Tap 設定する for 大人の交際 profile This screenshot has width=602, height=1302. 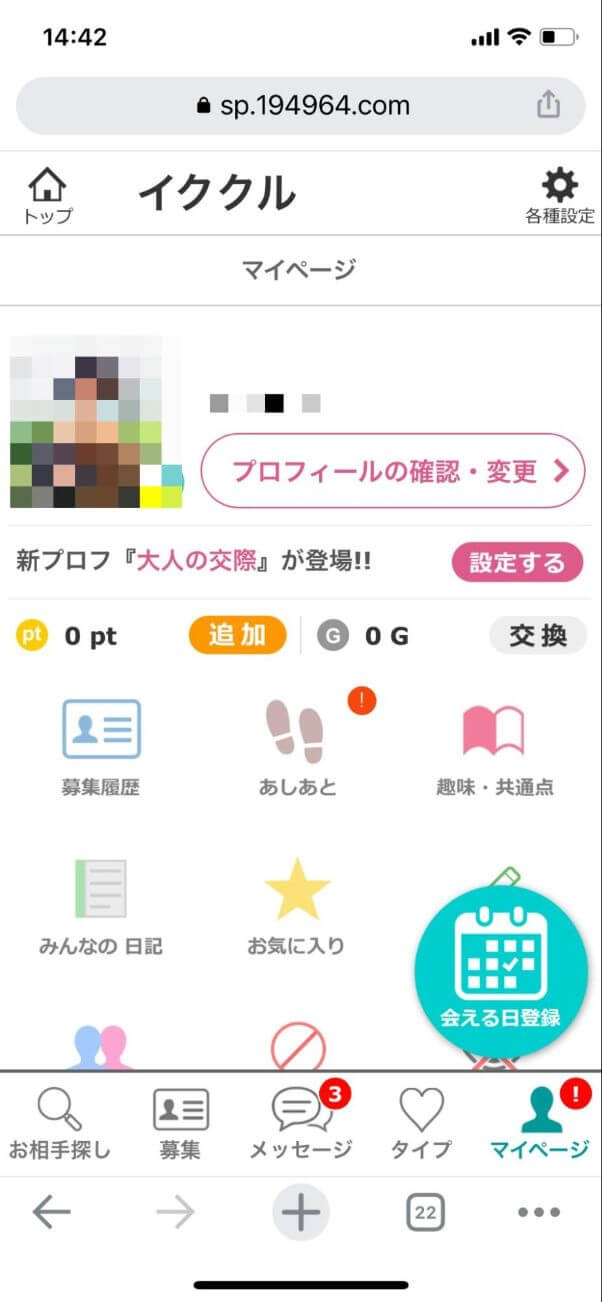coord(517,562)
